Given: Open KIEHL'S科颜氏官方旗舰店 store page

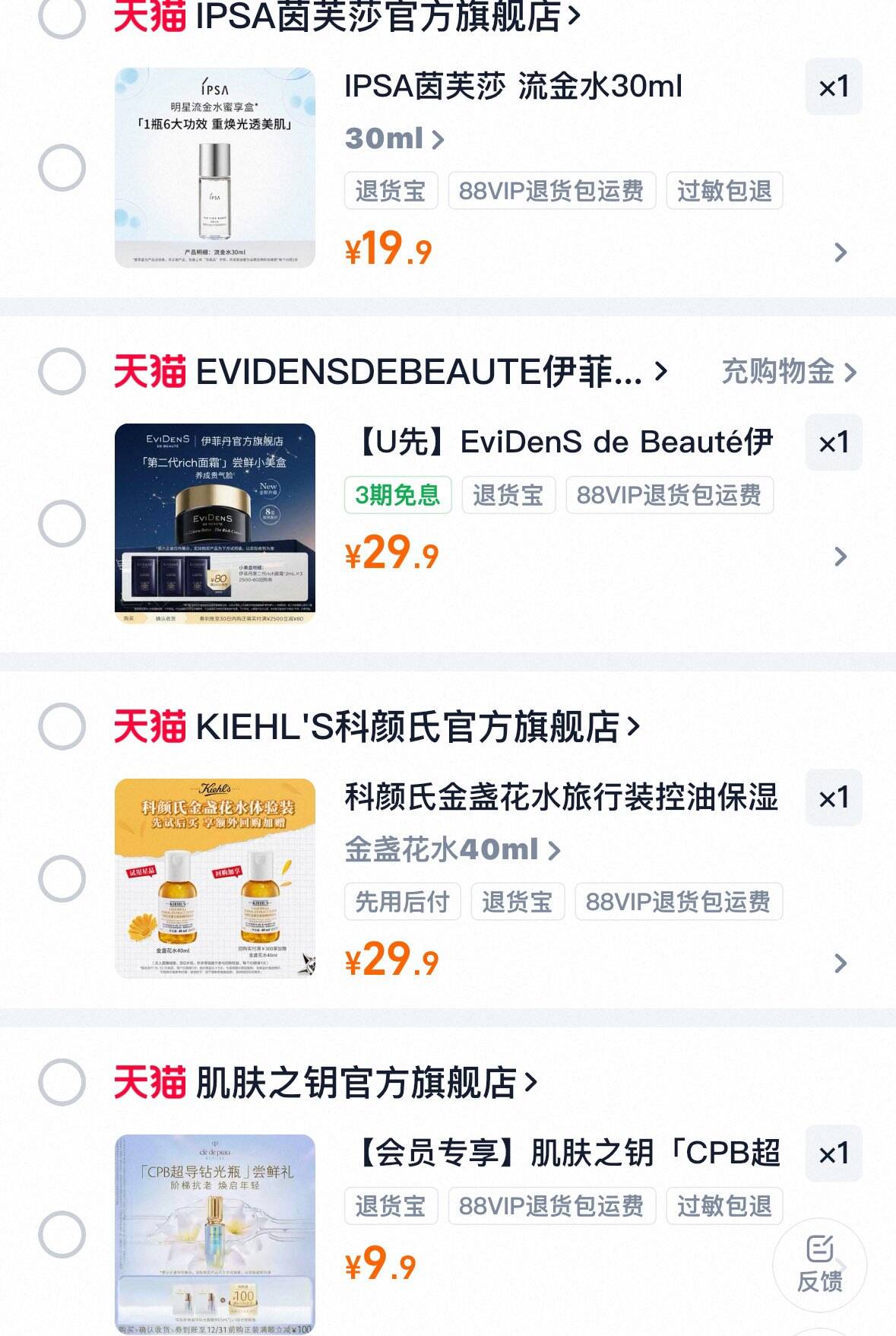Looking at the screenshot, I should pyautogui.click(x=414, y=726).
